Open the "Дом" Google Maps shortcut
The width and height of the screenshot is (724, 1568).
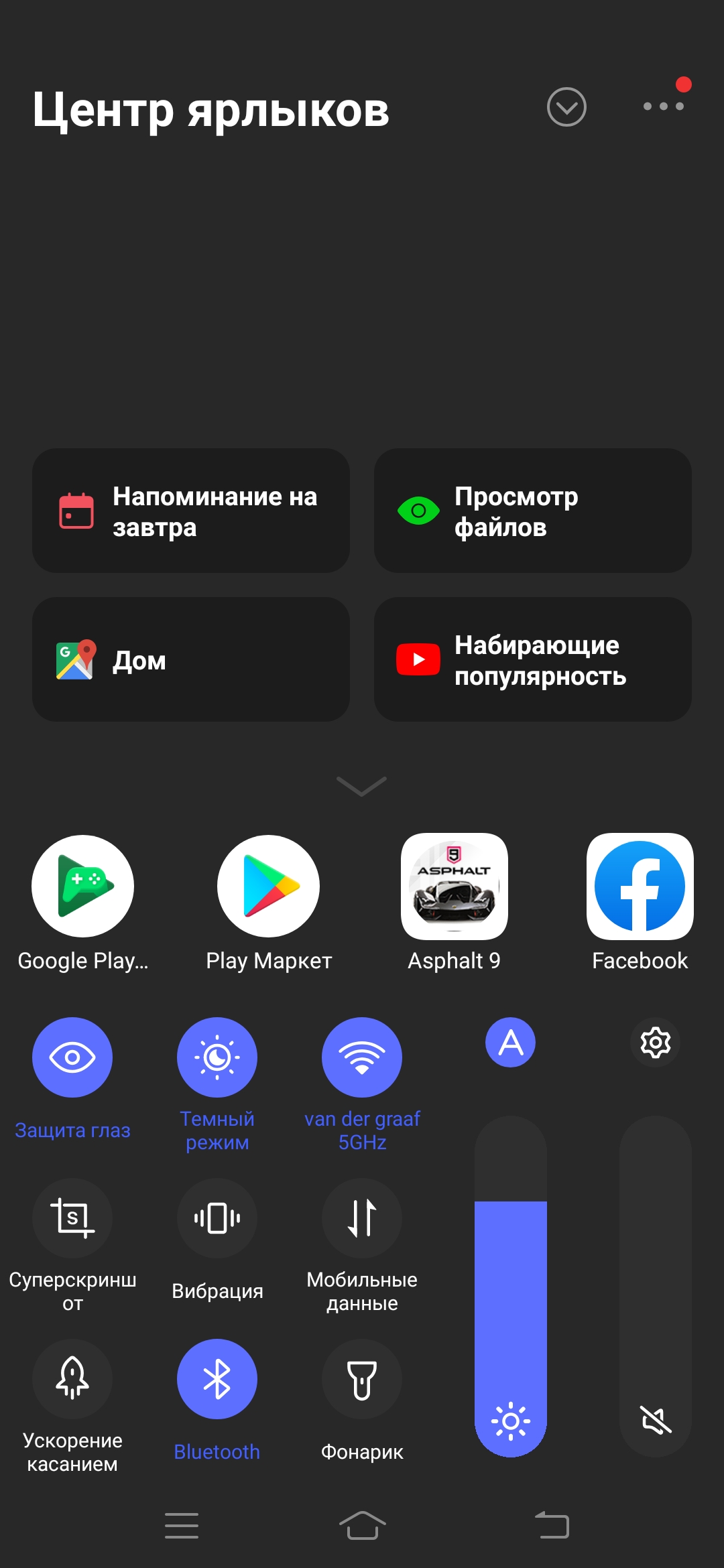coord(191,659)
